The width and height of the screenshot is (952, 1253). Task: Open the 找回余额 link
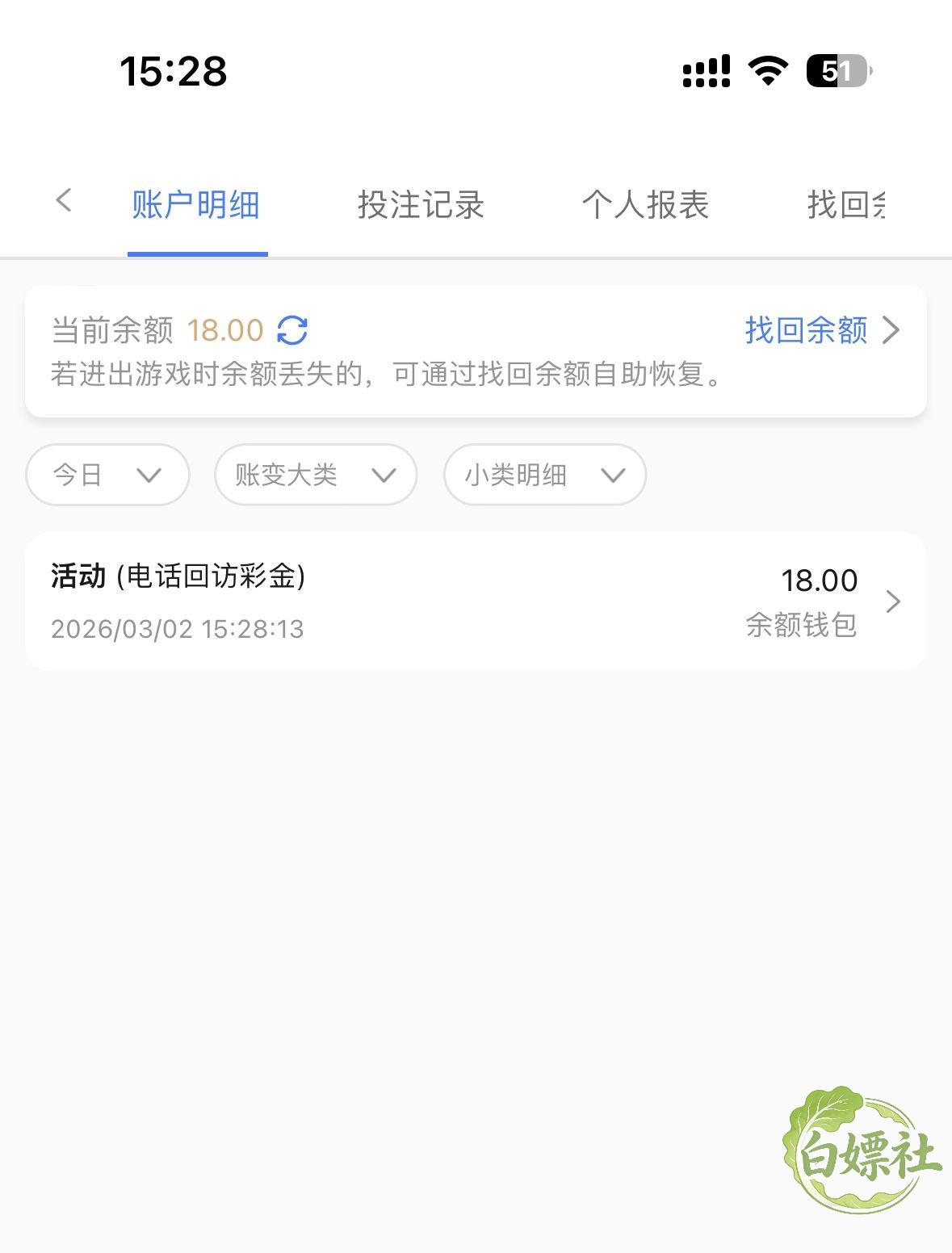[x=822, y=330]
